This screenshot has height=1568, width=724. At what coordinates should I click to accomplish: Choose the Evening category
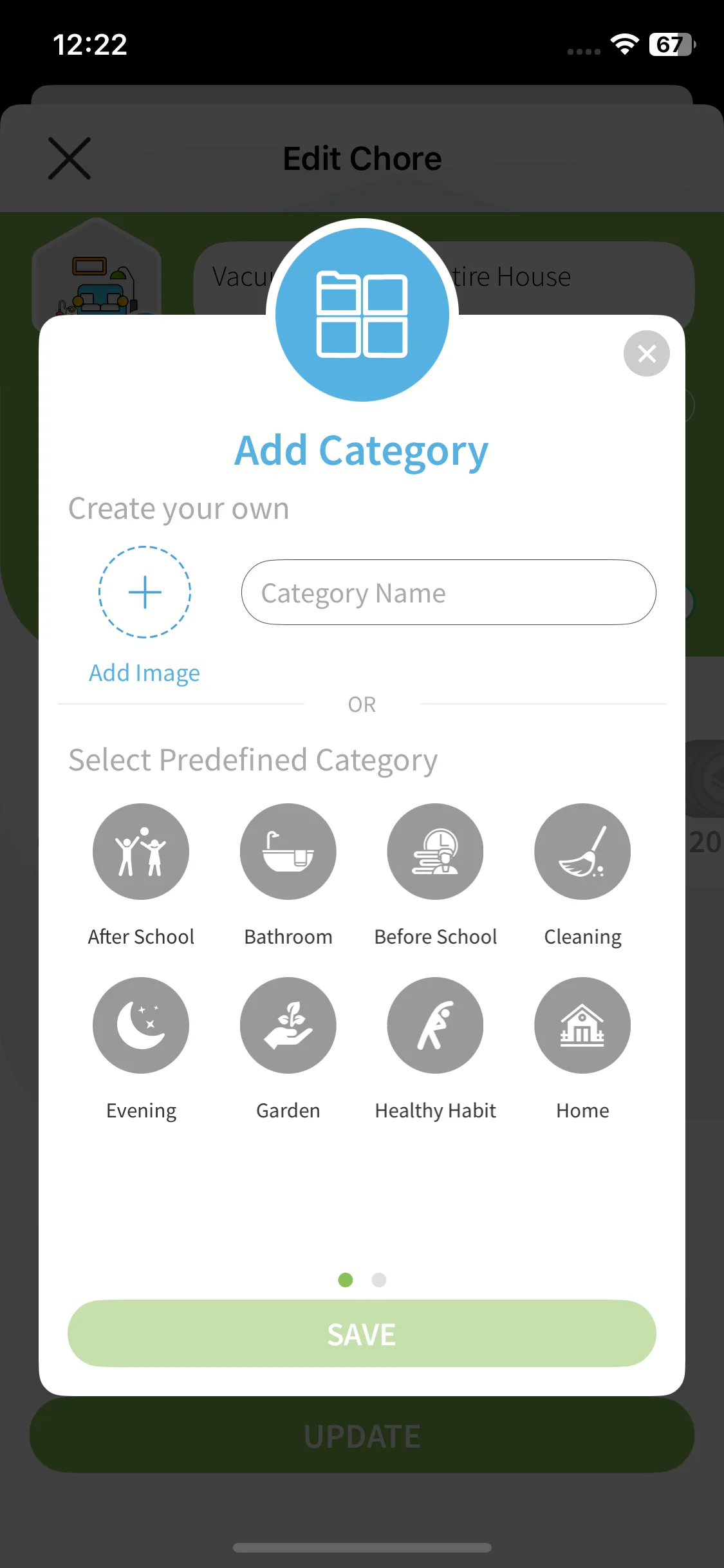pos(141,1025)
